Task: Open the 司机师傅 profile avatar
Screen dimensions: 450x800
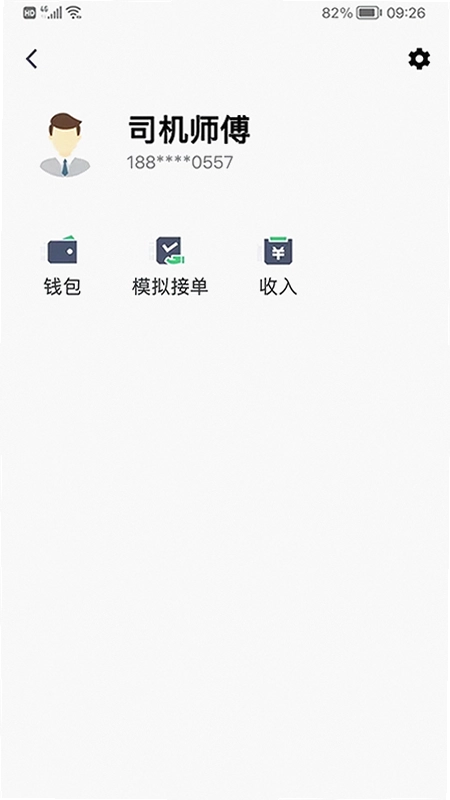Action: coord(65,145)
